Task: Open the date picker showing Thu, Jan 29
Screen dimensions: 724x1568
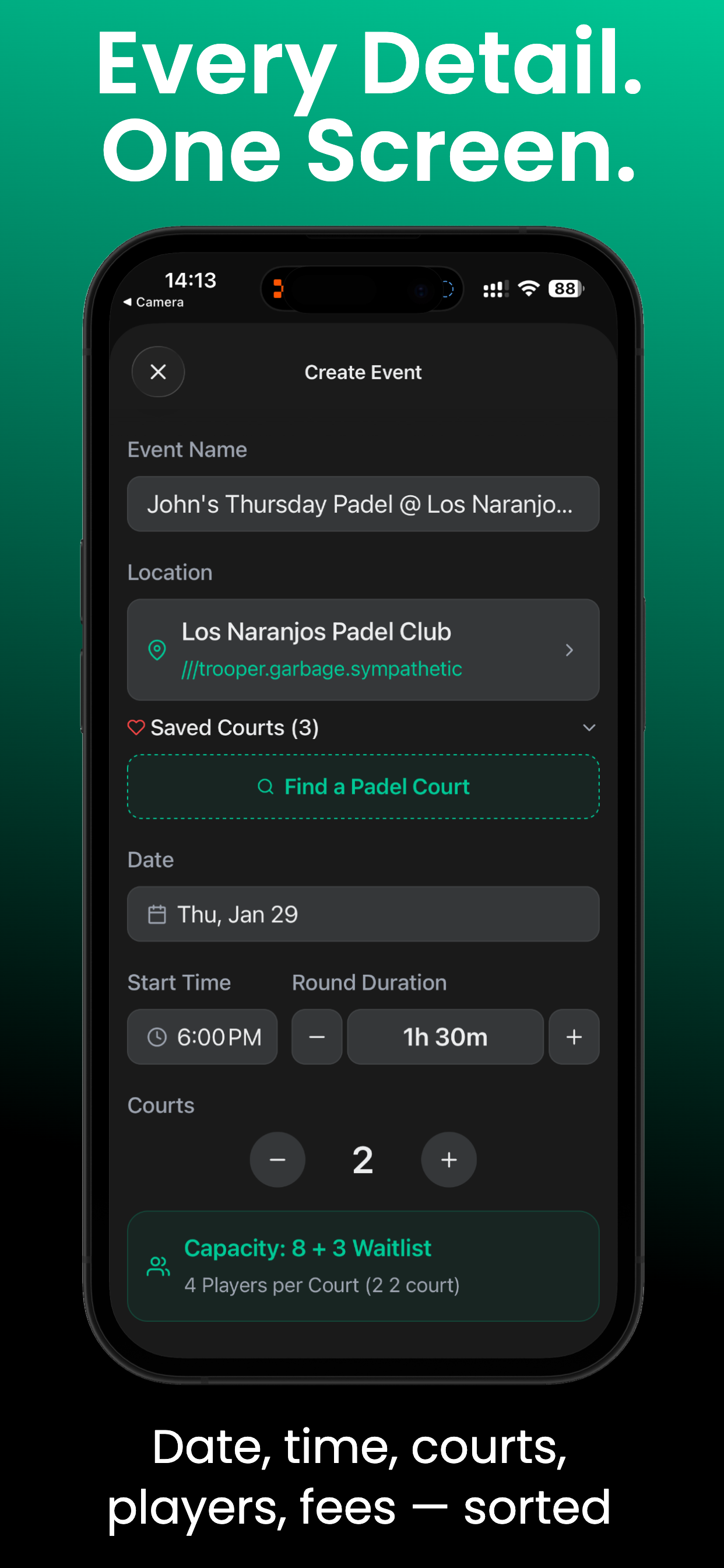Action: pyautogui.click(x=363, y=914)
